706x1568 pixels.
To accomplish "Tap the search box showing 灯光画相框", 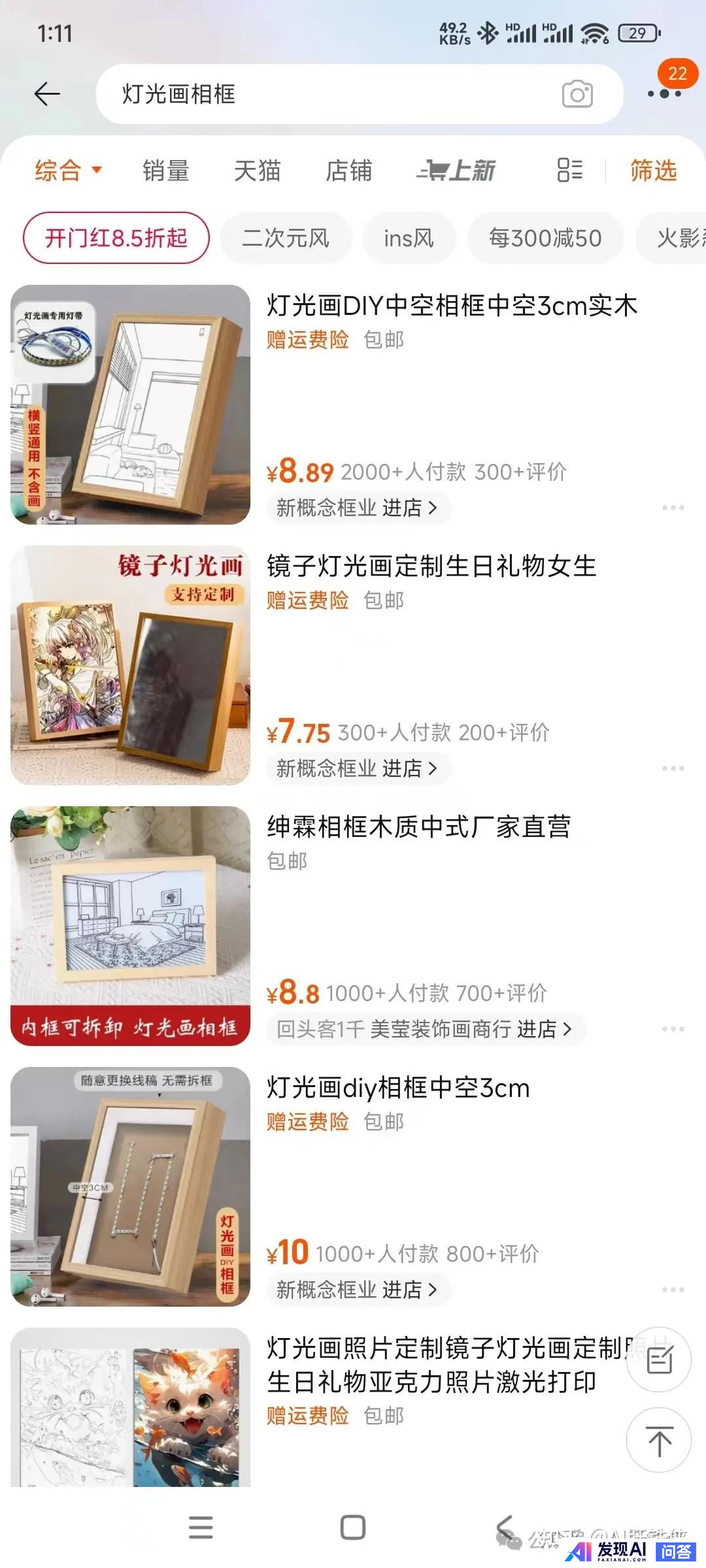I will click(x=327, y=94).
